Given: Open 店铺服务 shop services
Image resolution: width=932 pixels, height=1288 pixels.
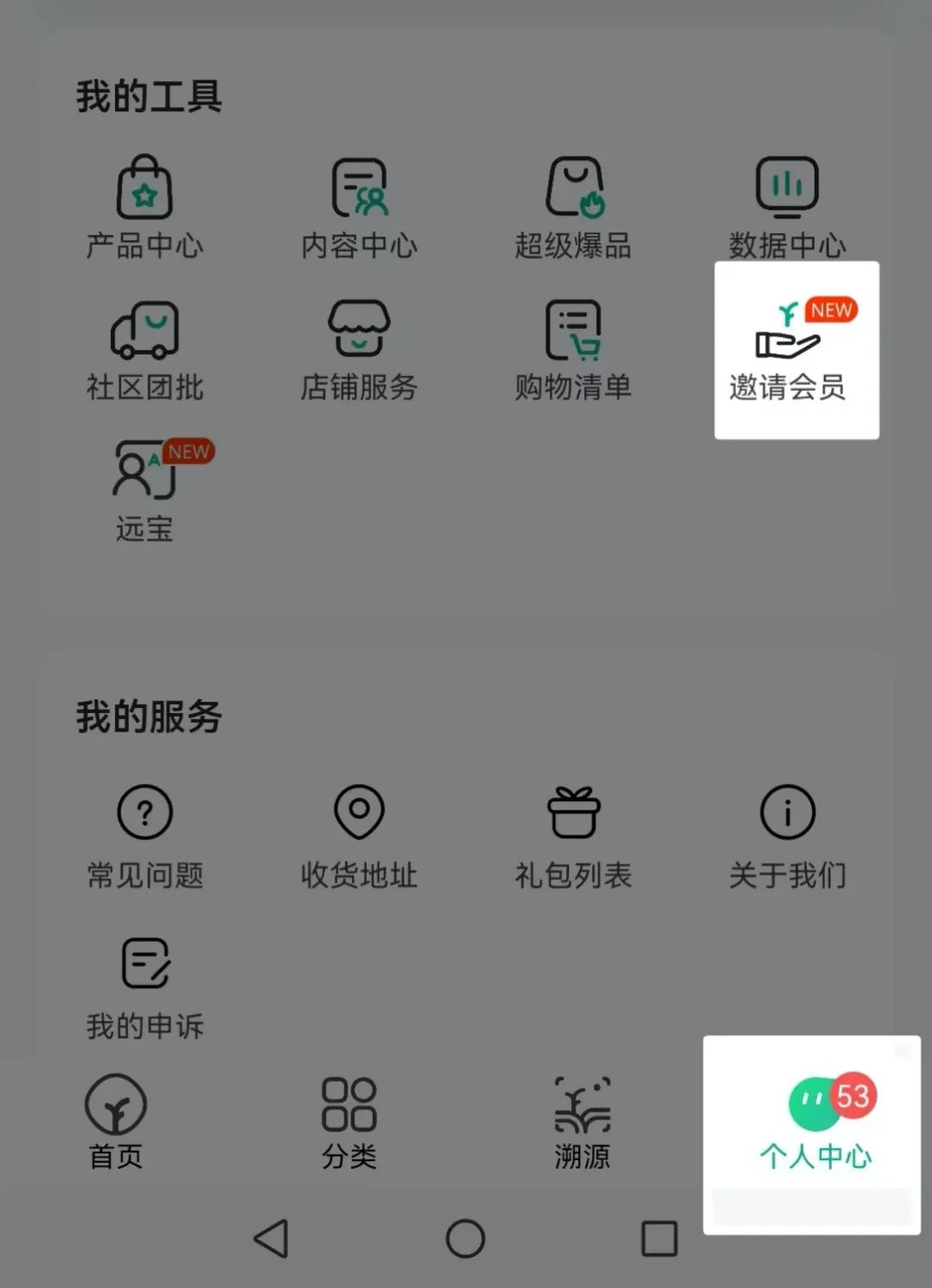Looking at the screenshot, I should coord(359,350).
